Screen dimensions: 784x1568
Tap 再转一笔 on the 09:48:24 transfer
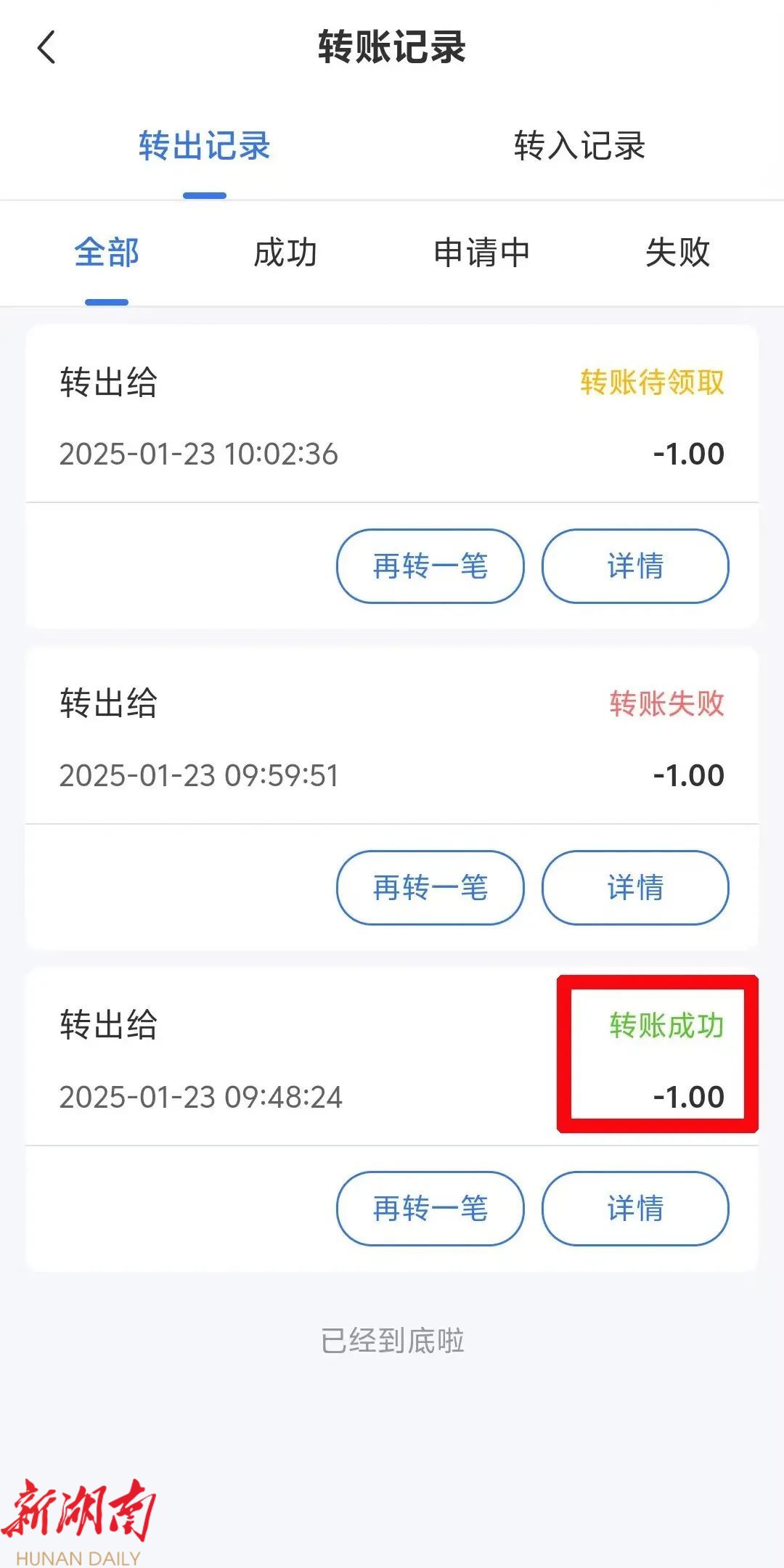tap(430, 1209)
